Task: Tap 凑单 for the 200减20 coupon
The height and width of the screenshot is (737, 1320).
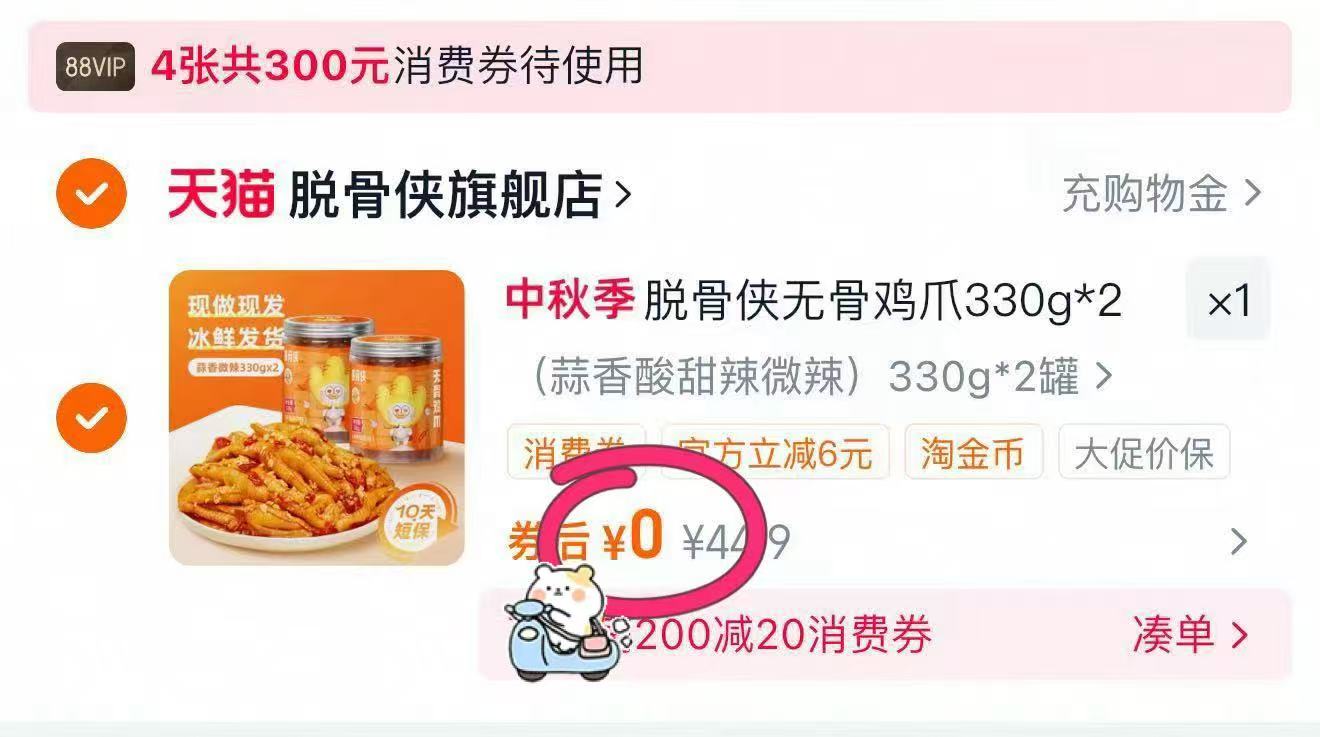Action: point(1190,635)
